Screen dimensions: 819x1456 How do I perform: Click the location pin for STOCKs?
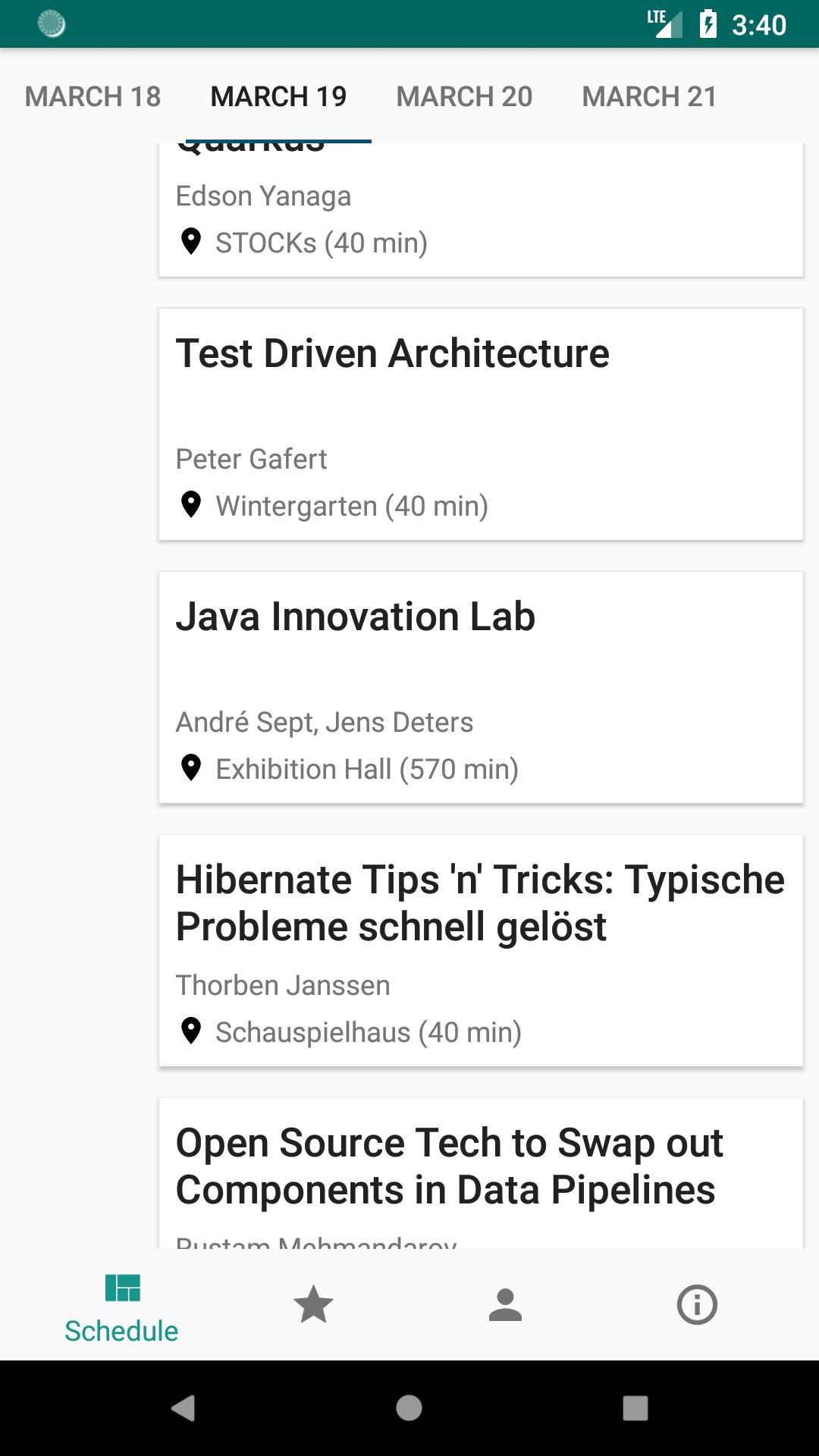[190, 241]
